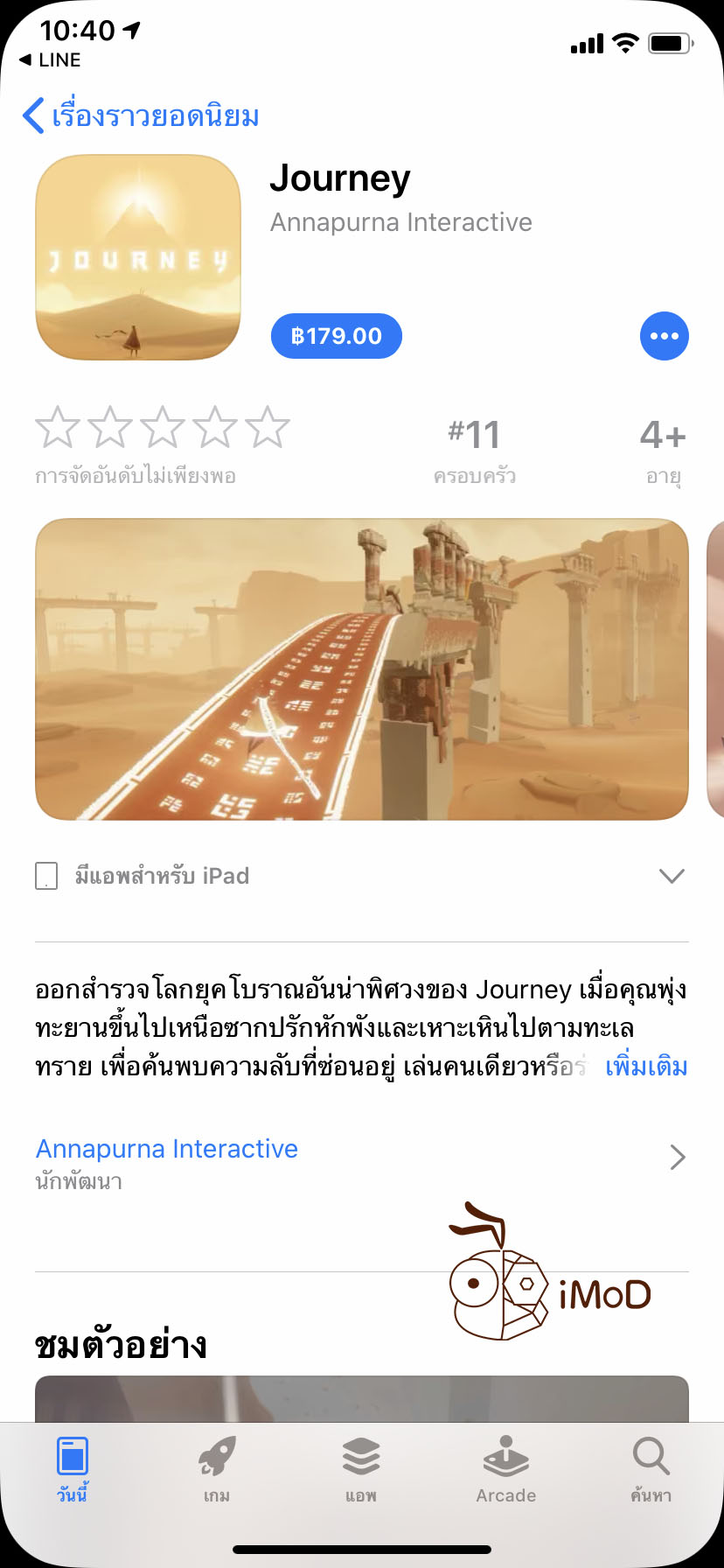Screen dimensions: 724x1568
Task: Purchase Journey via the ฿179.00 button
Action: click(x=336, y=336)
